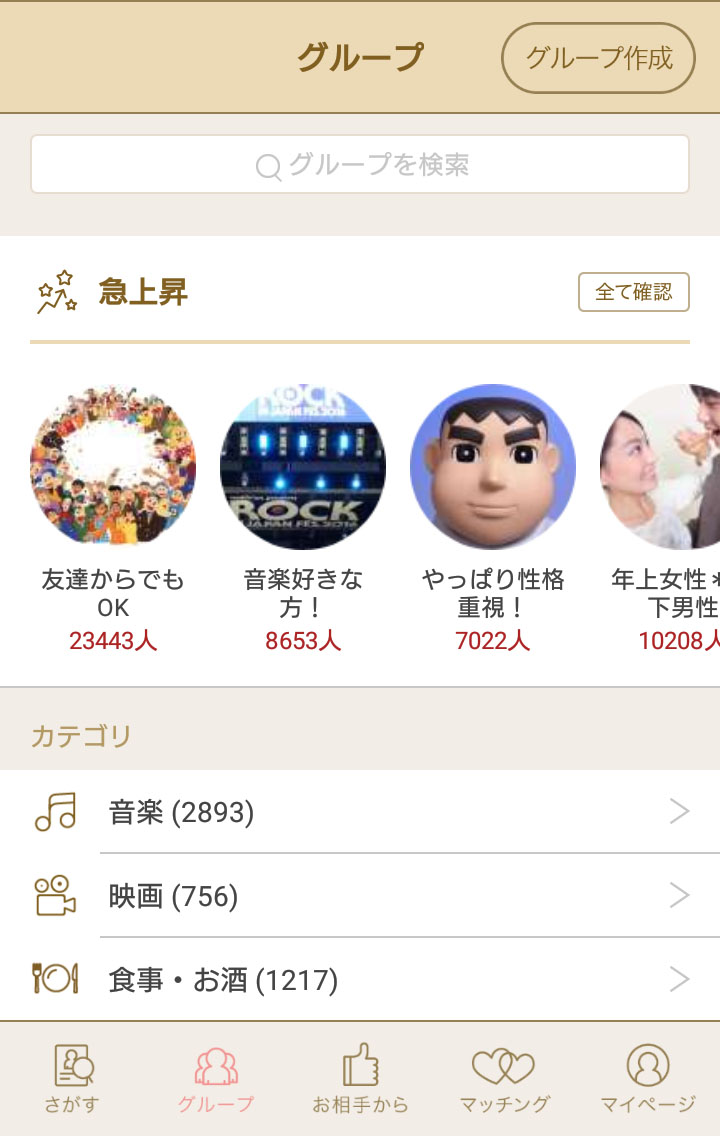Browse the 映画 (756) category
The image size is (720, 1136).
tap(360, 896)
